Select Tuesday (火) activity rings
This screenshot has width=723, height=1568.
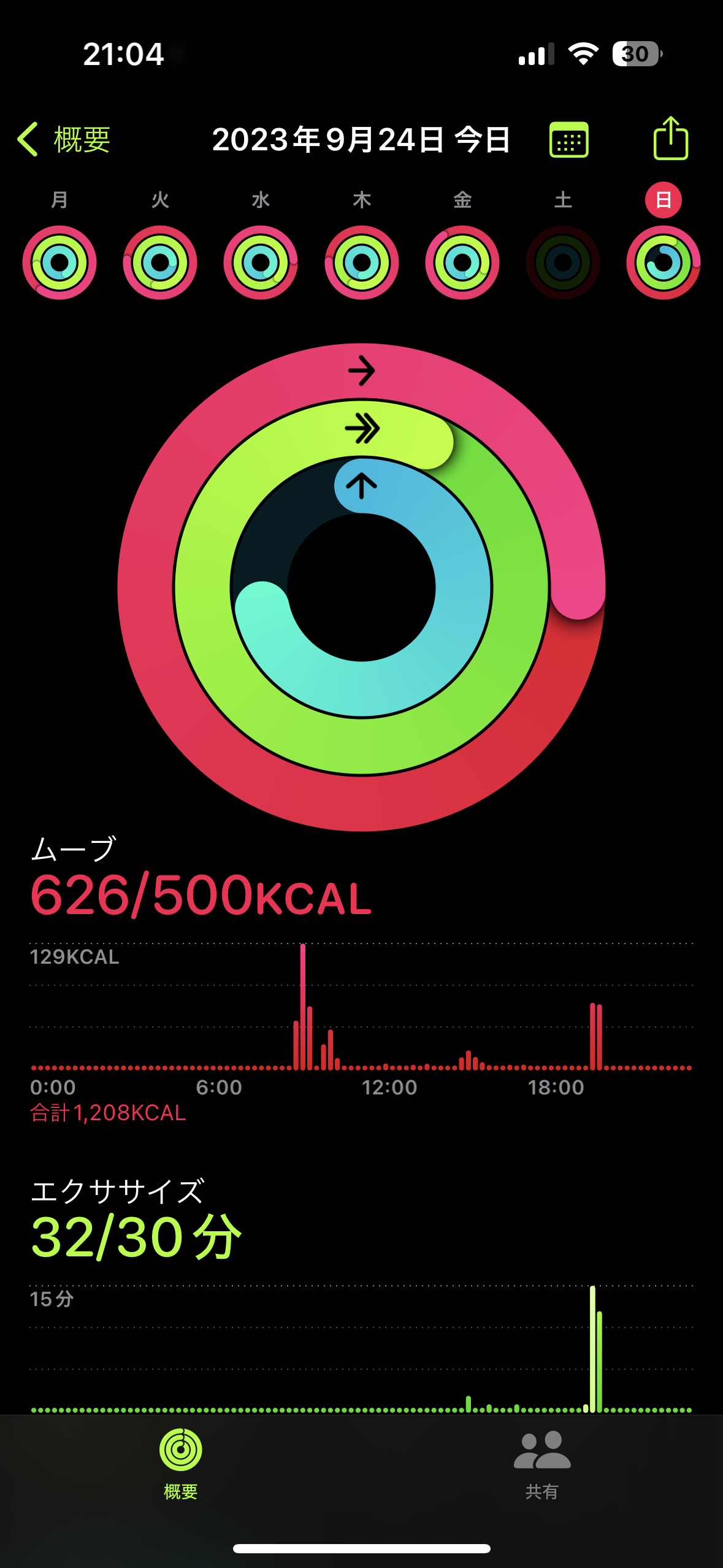[x=160, y=262]
